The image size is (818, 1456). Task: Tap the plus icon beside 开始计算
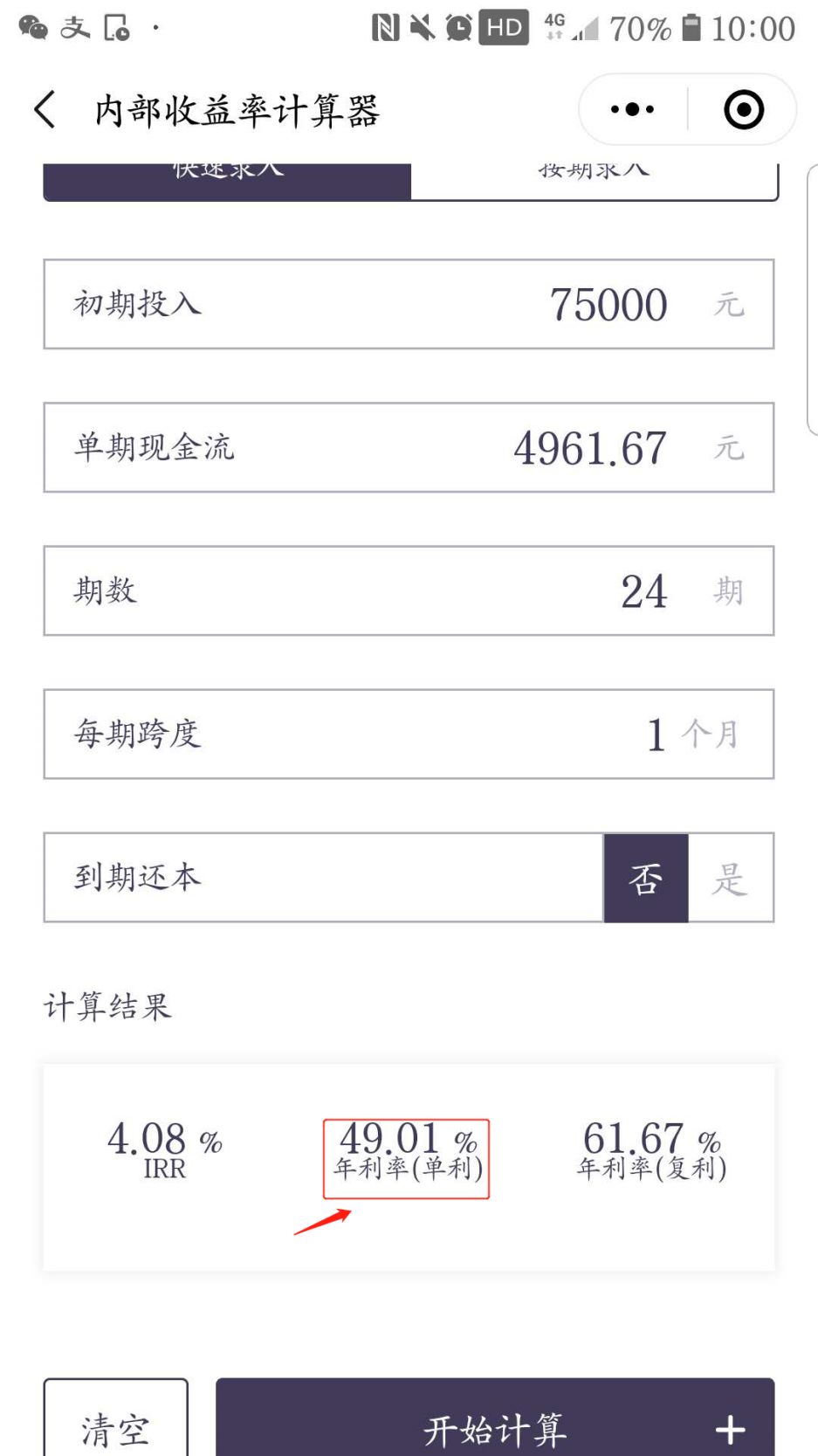coord(729,1430)
